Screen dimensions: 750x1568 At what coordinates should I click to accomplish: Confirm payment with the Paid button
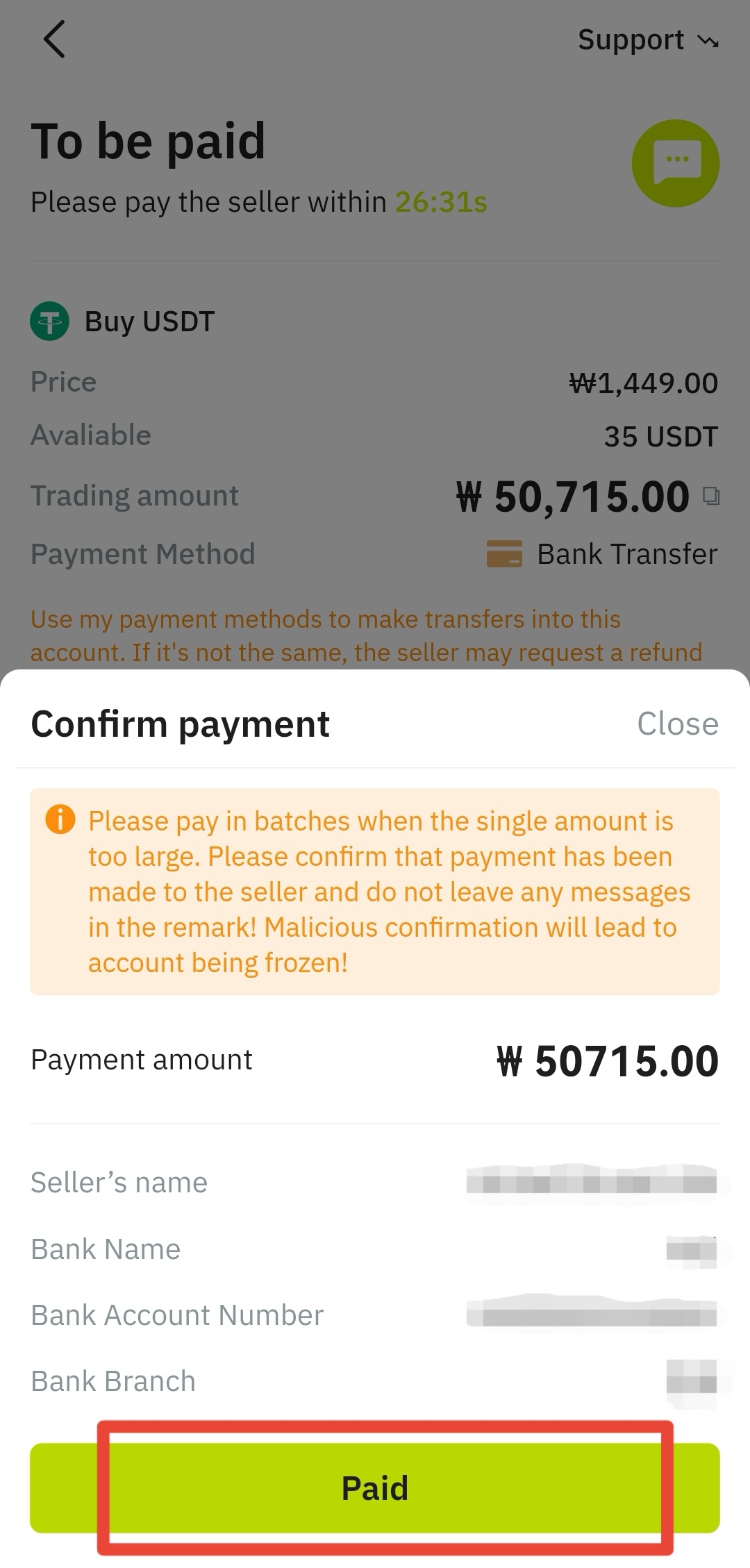pos(374,1488)
